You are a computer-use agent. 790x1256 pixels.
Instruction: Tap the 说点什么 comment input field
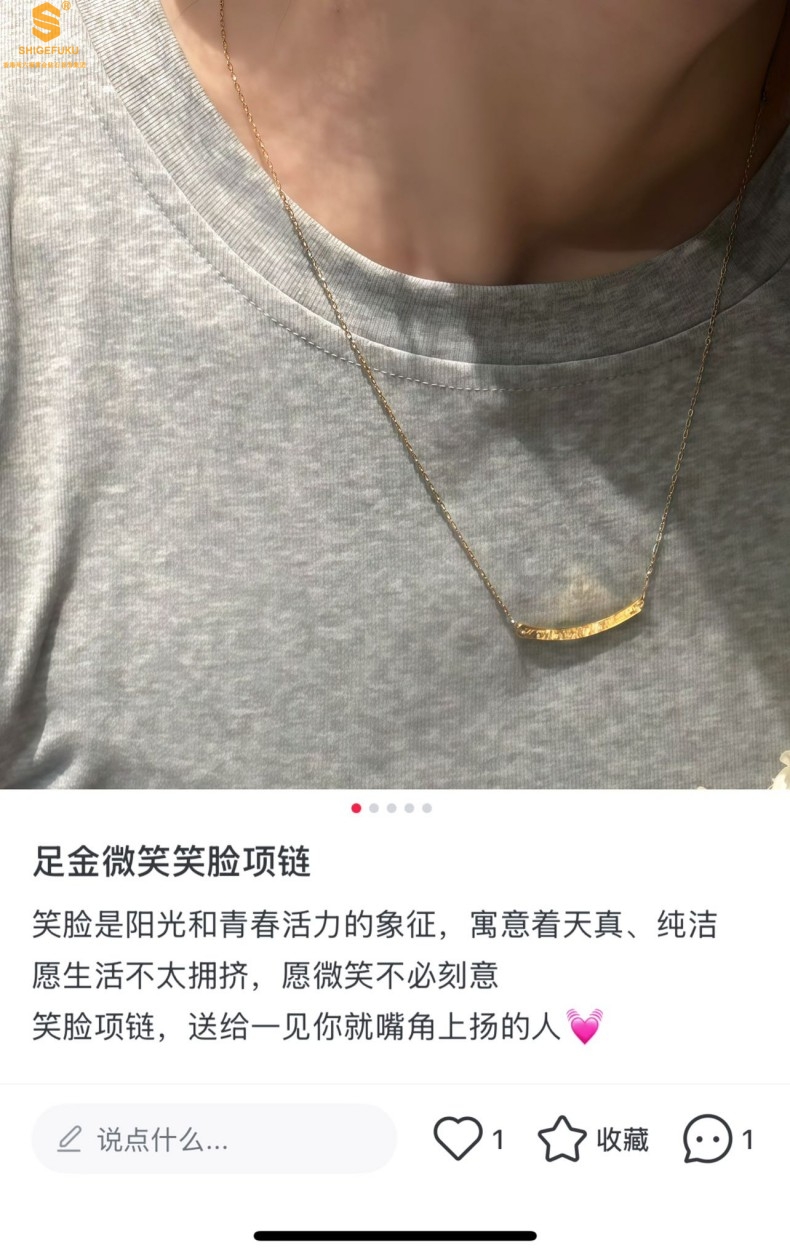pyautogui.click(x=213, y=1139)
